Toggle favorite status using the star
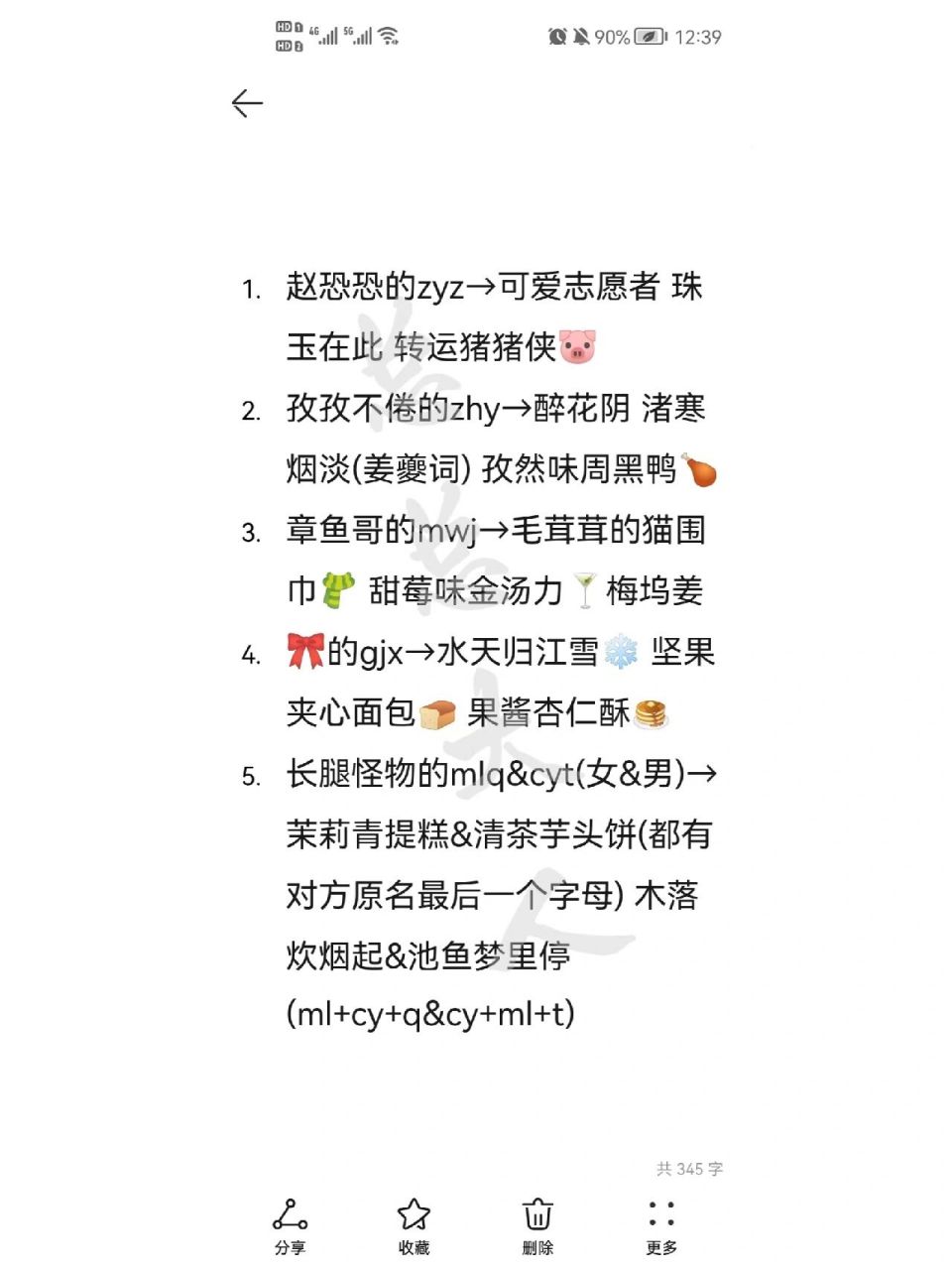 [413, 1212]
